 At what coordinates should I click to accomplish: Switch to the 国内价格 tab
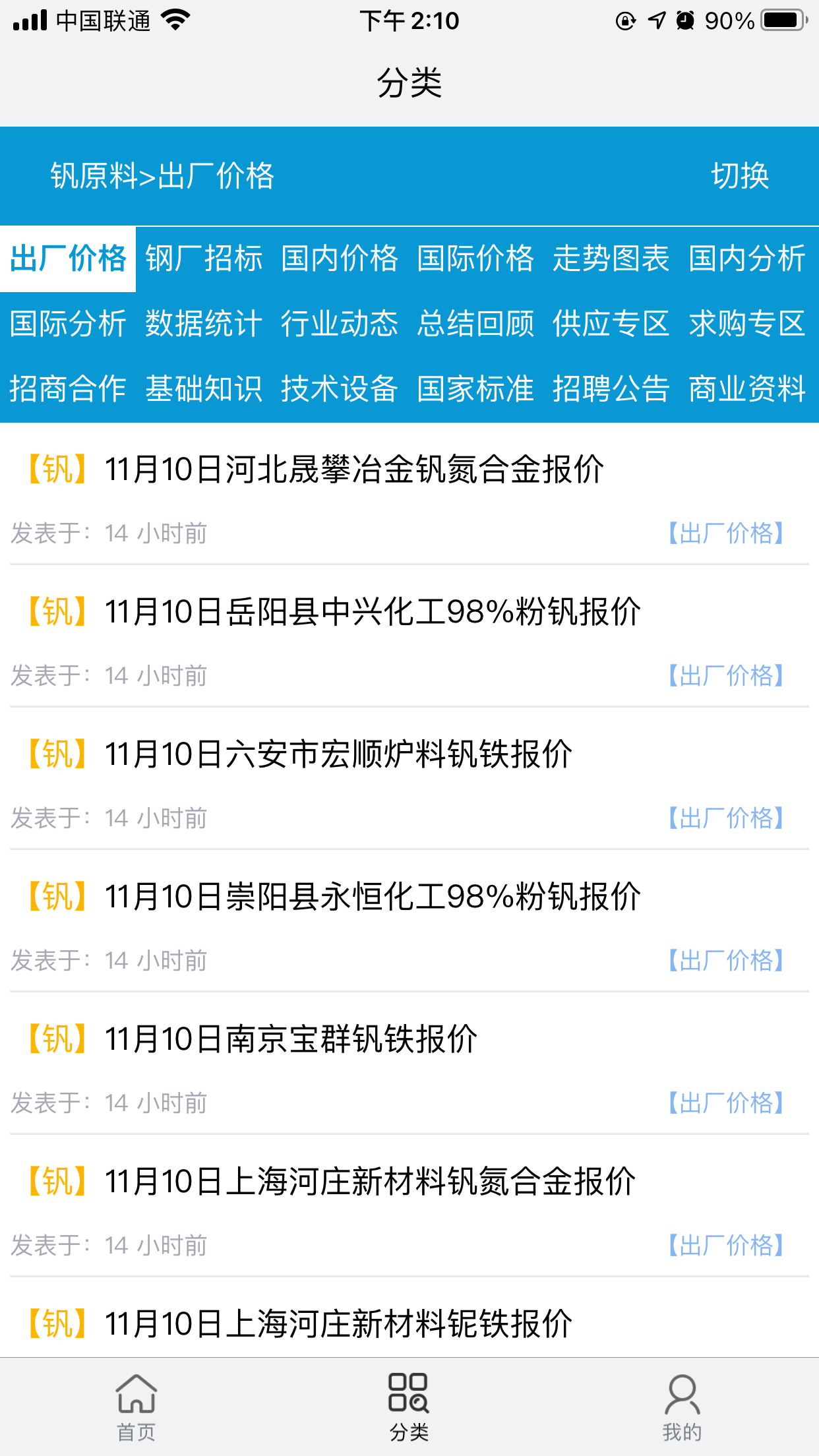pos(340,258)
